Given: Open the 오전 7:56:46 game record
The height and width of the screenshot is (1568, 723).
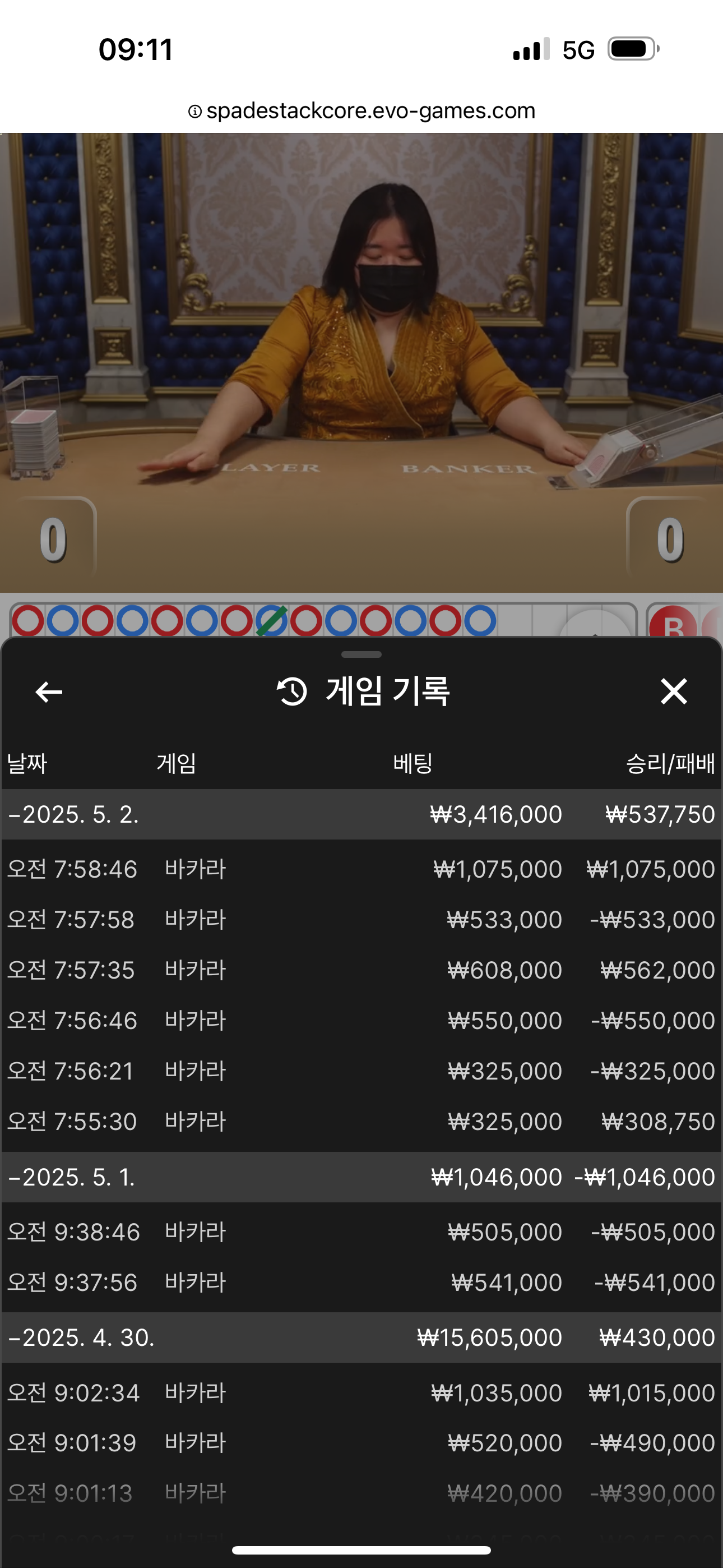Looking at the screenshot, I should (361, 1021).
